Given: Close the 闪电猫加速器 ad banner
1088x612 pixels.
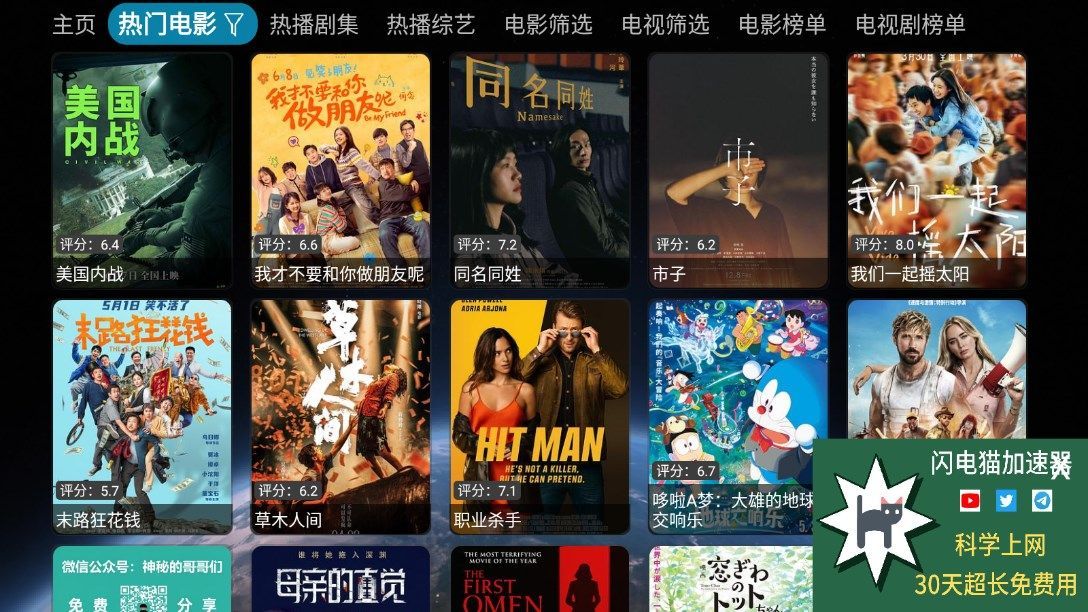Looking at the screenshot, I should pos(1061,467).
